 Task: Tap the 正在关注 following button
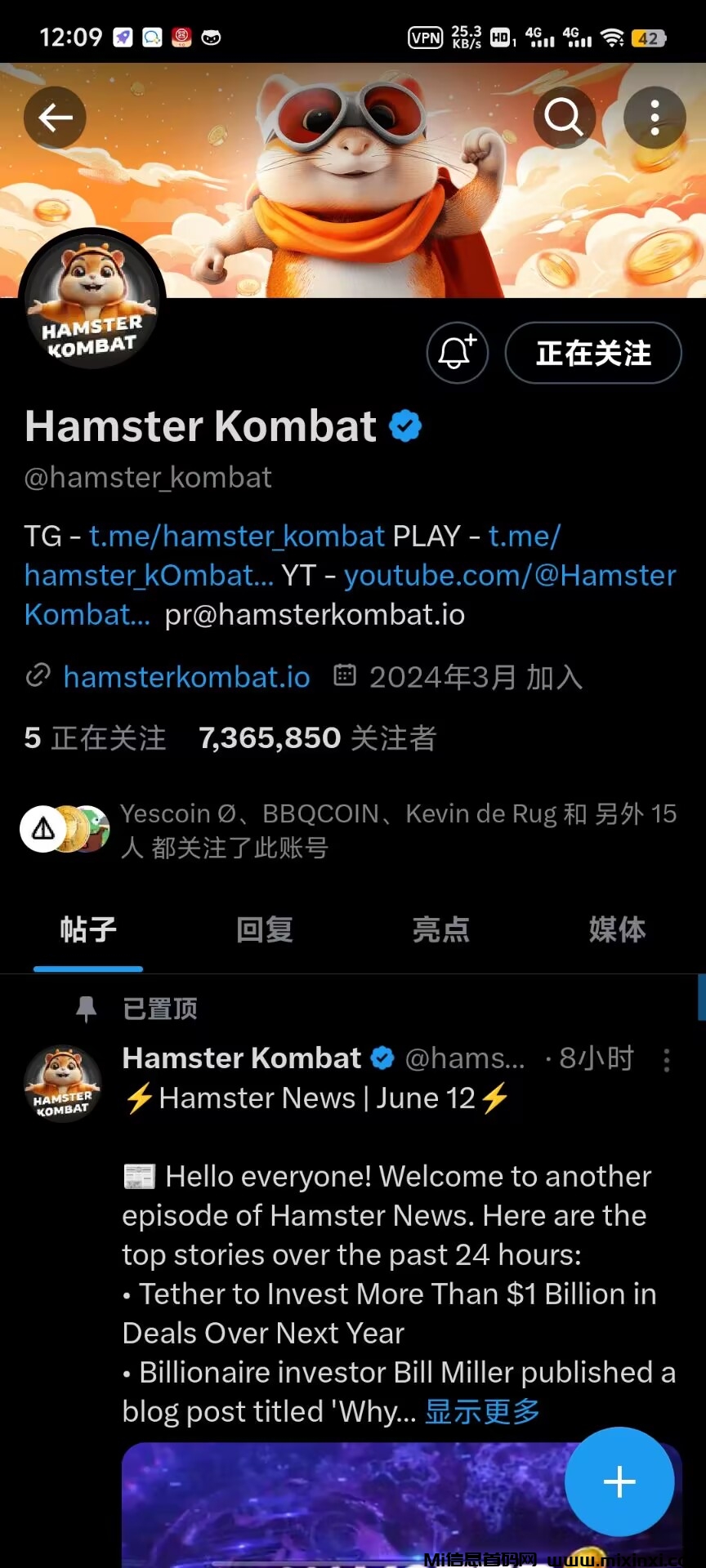tap(593, 353)
